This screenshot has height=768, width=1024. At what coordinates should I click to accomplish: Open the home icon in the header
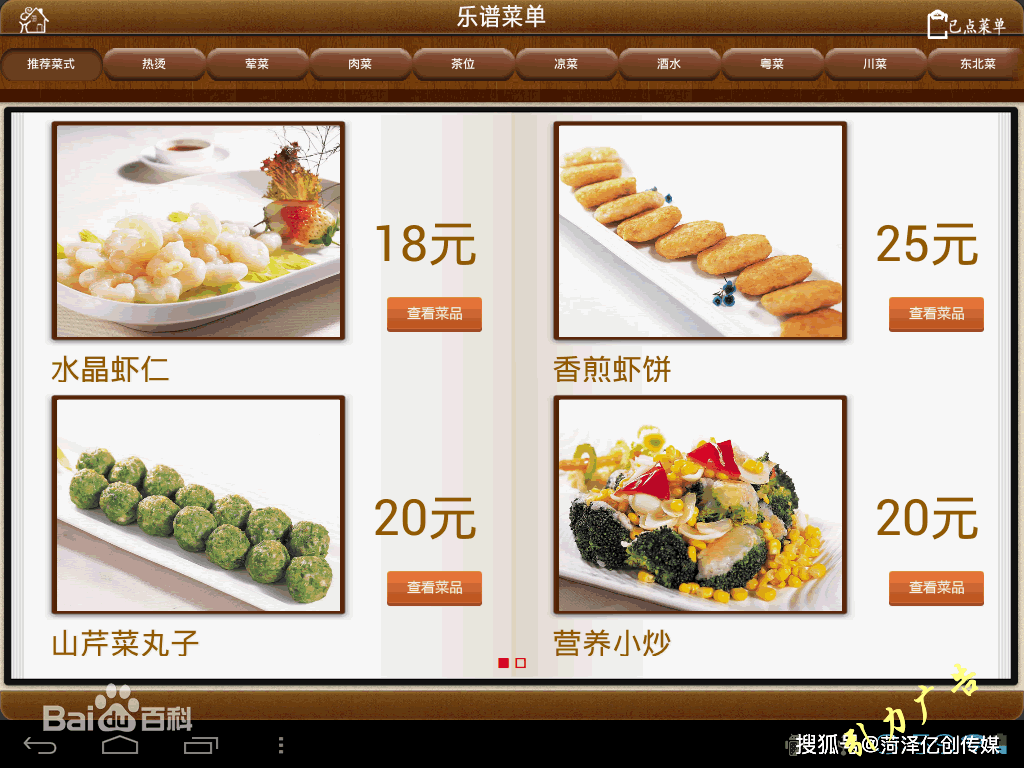click(x=33, y=19)
